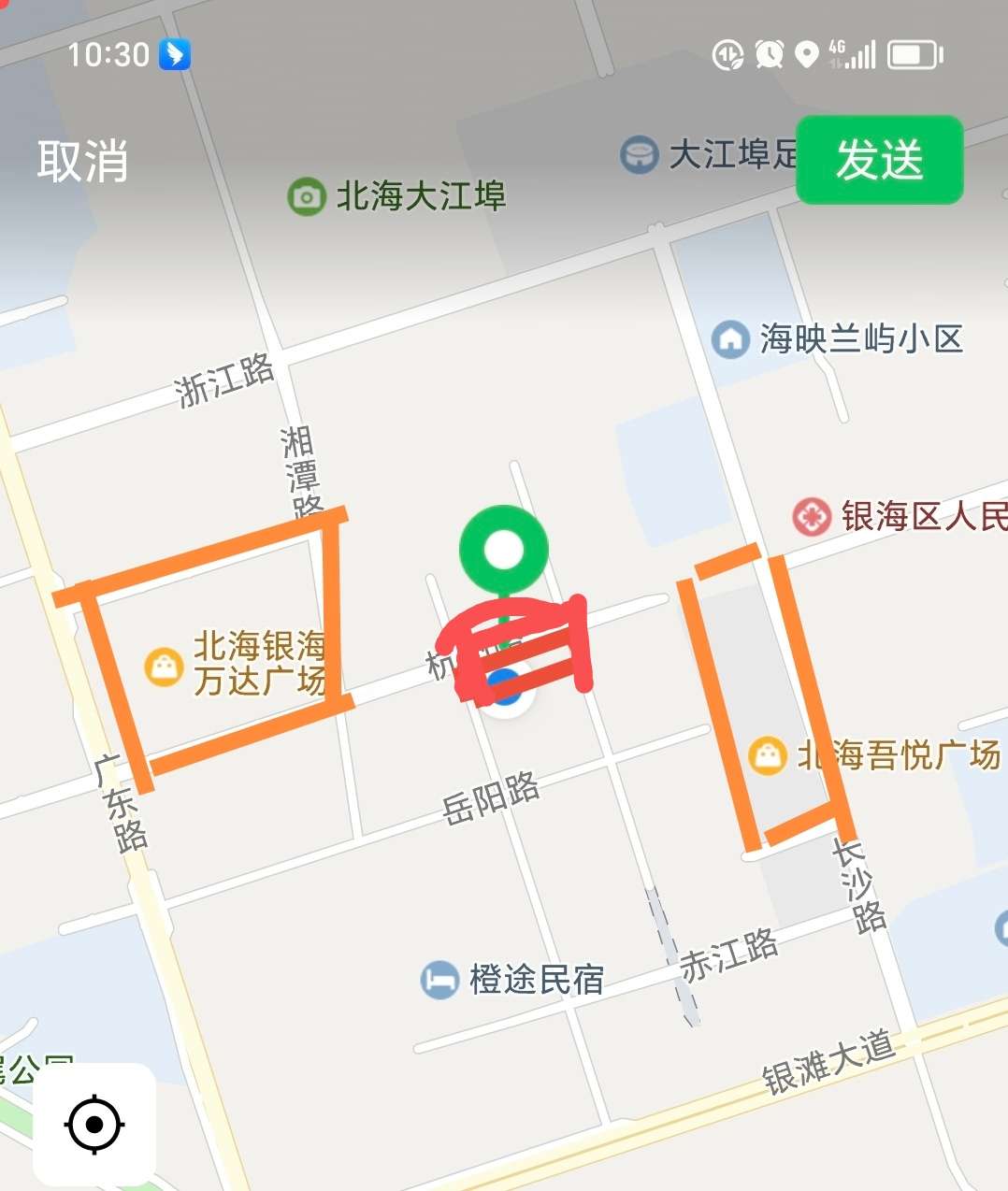1008x1191 pixels.
Task: Send the location with 发送
Action: [879, 160]
